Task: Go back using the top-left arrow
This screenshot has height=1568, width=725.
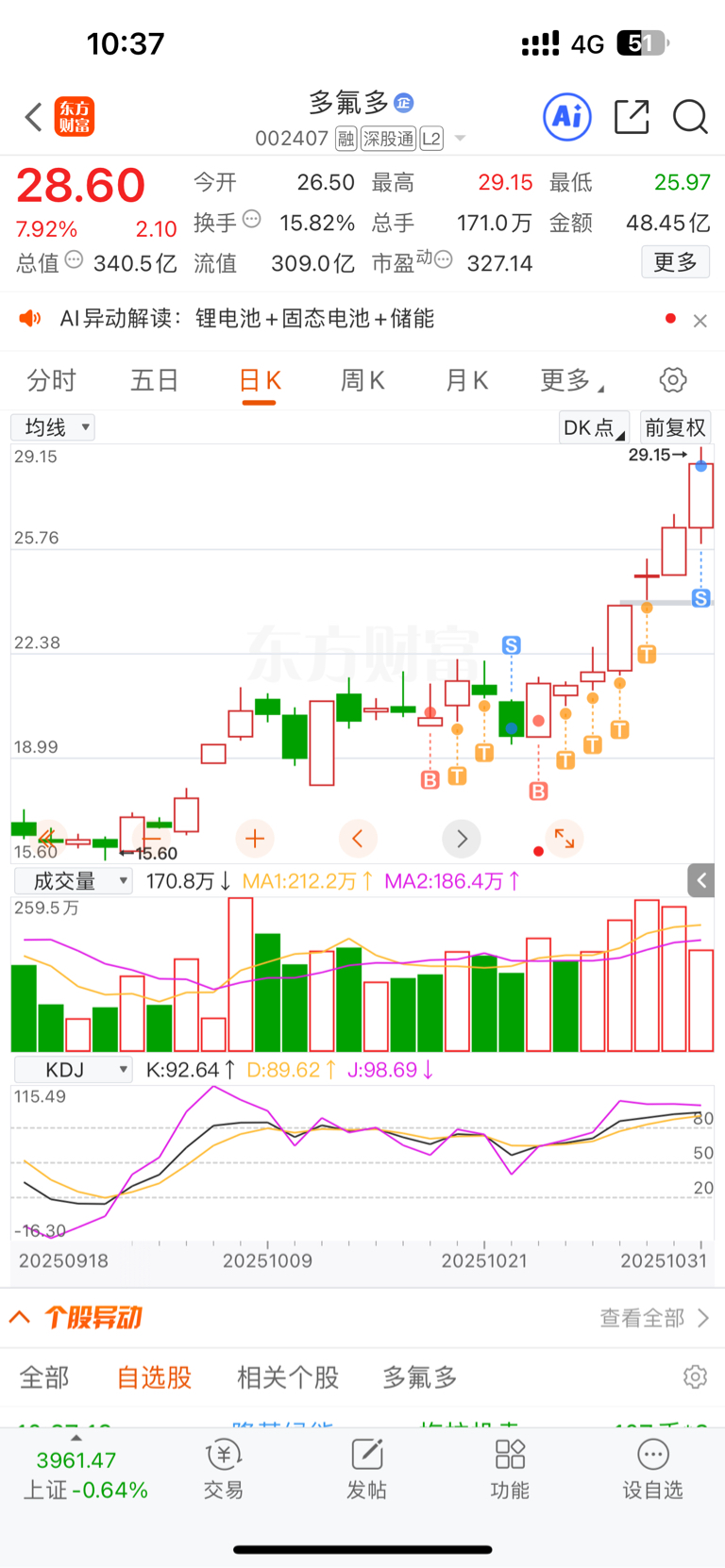Action: (34, 118)
